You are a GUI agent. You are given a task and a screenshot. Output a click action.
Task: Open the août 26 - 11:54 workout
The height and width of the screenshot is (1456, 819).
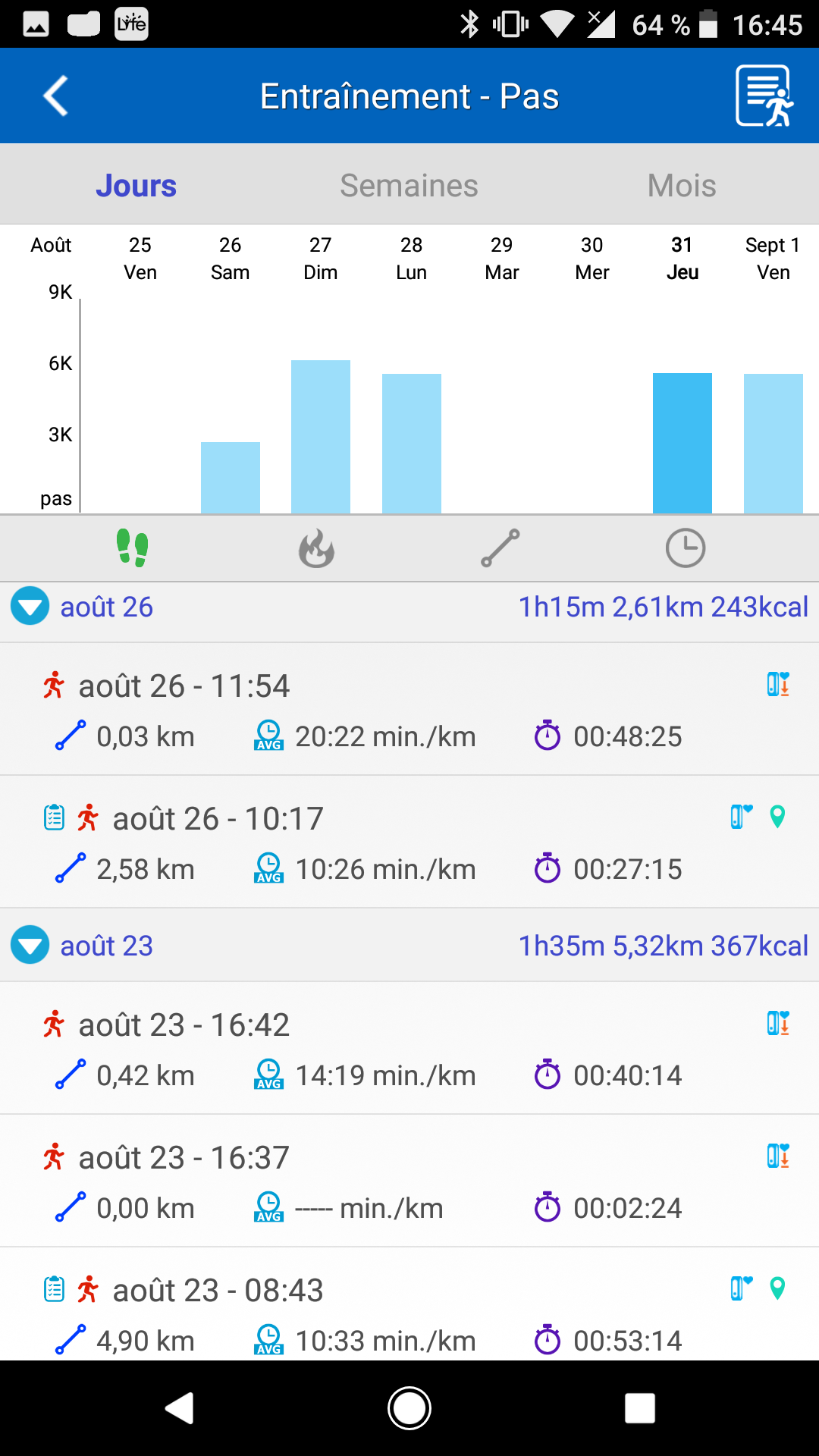pyautogui.click(x=409, y=709)
